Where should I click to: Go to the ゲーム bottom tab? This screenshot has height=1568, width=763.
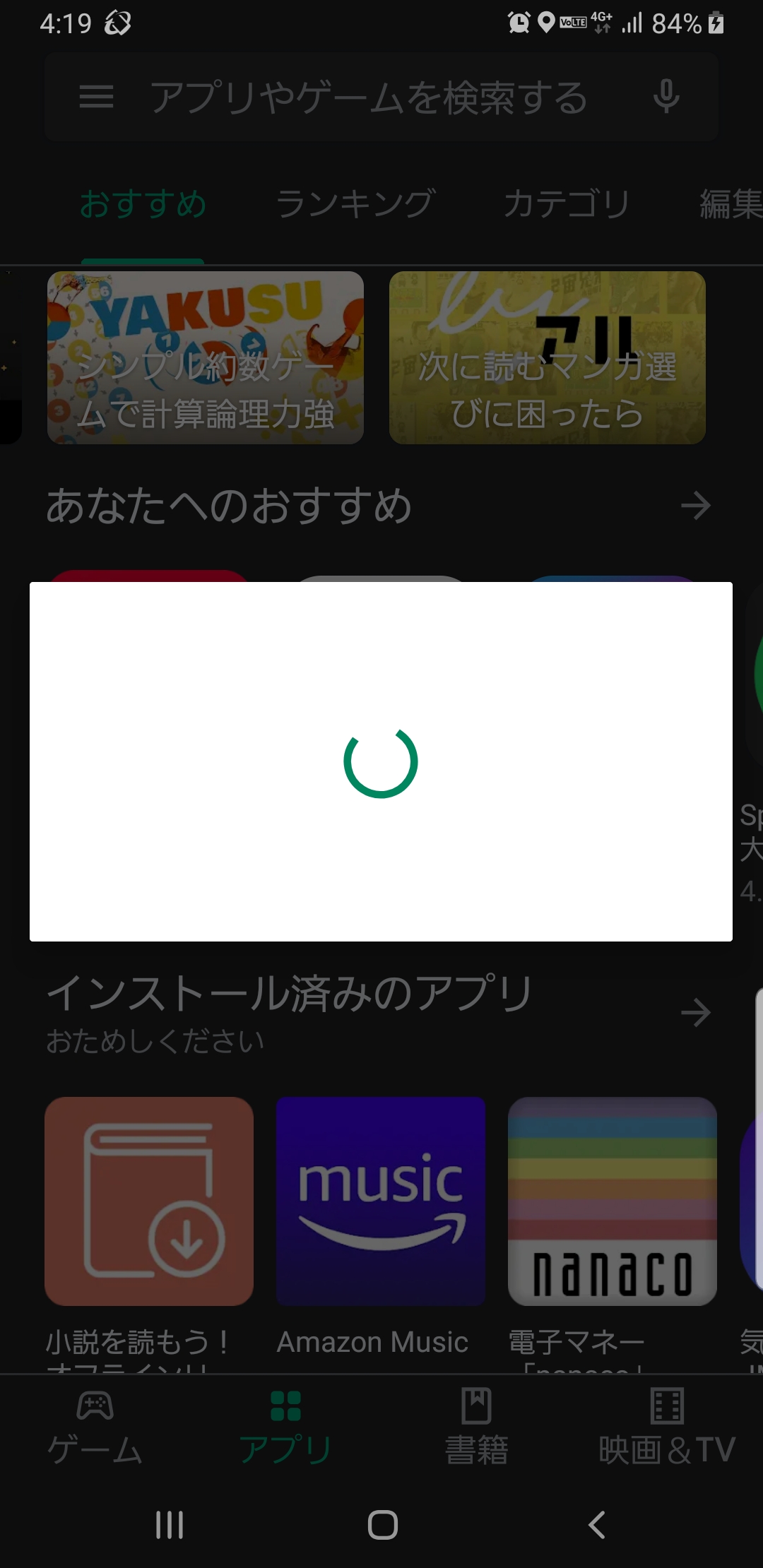pyautogui.click(x=95, y=1427)
